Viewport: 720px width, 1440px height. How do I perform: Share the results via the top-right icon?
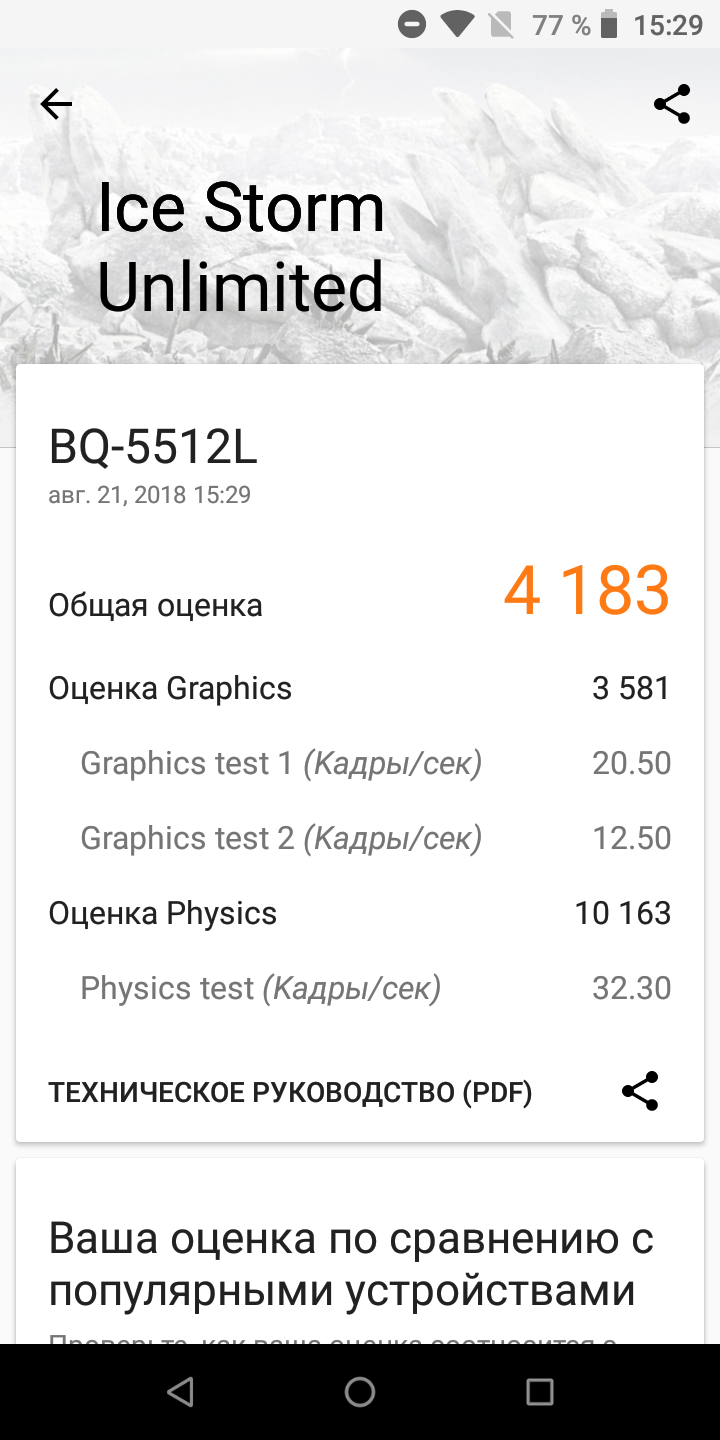point(672,104)
